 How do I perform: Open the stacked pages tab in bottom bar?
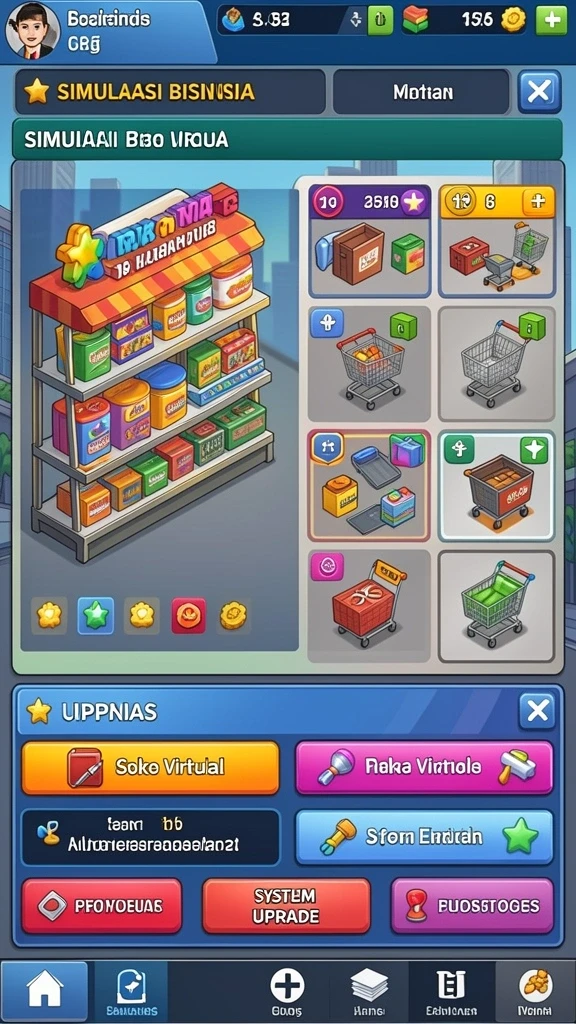[370, 991]
